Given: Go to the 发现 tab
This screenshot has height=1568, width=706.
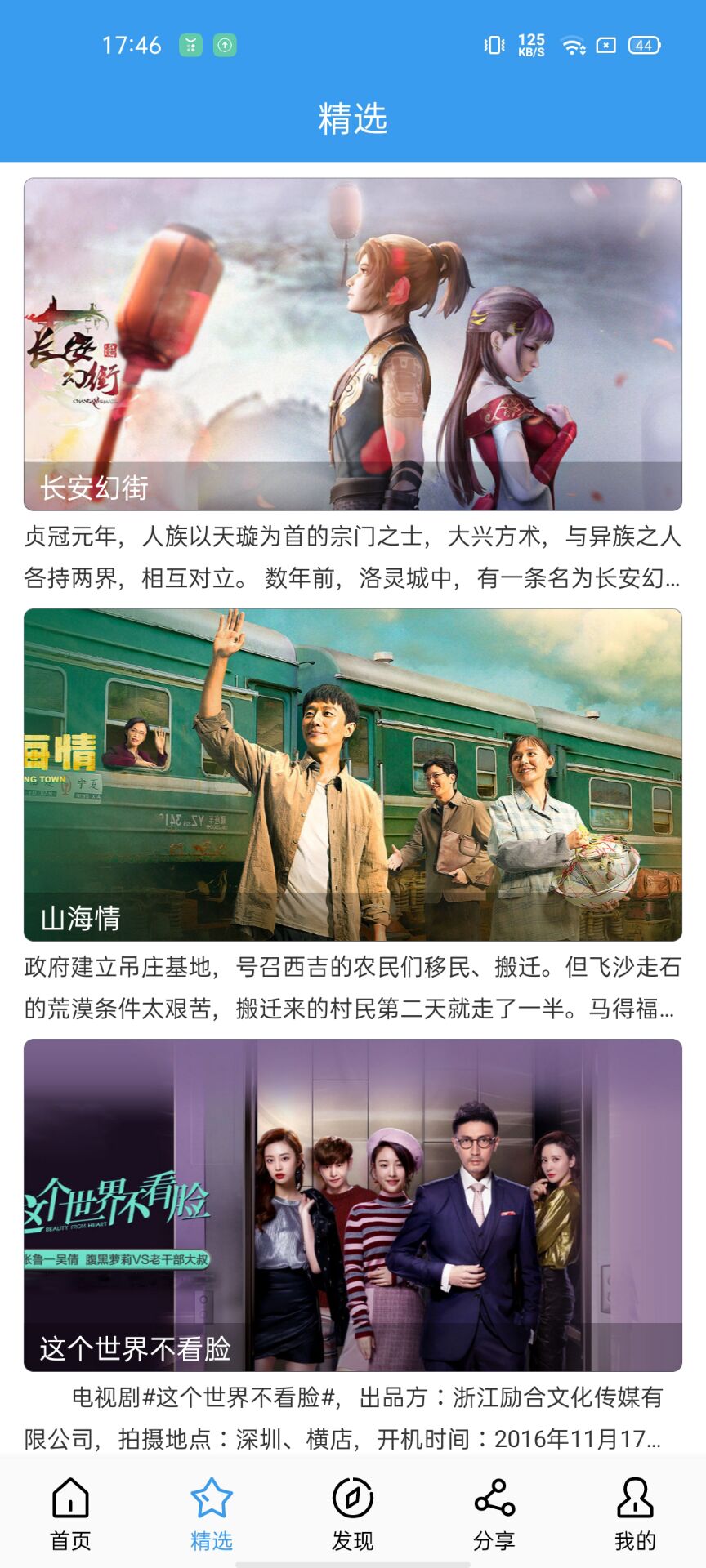Looking at the screenshot, I should click(353, 1515).
